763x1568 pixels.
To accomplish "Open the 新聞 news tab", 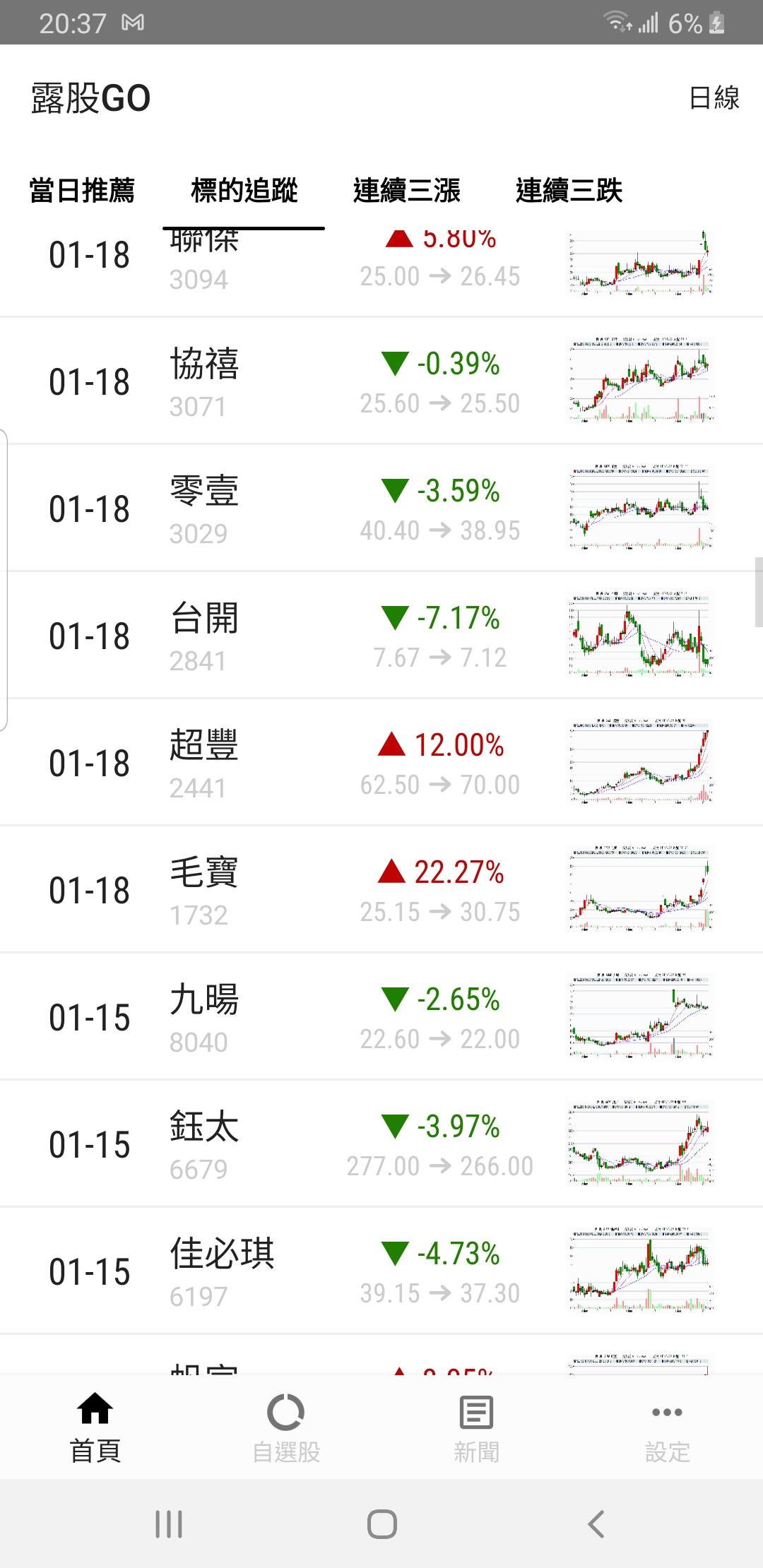I will [x=477, y=1428].
